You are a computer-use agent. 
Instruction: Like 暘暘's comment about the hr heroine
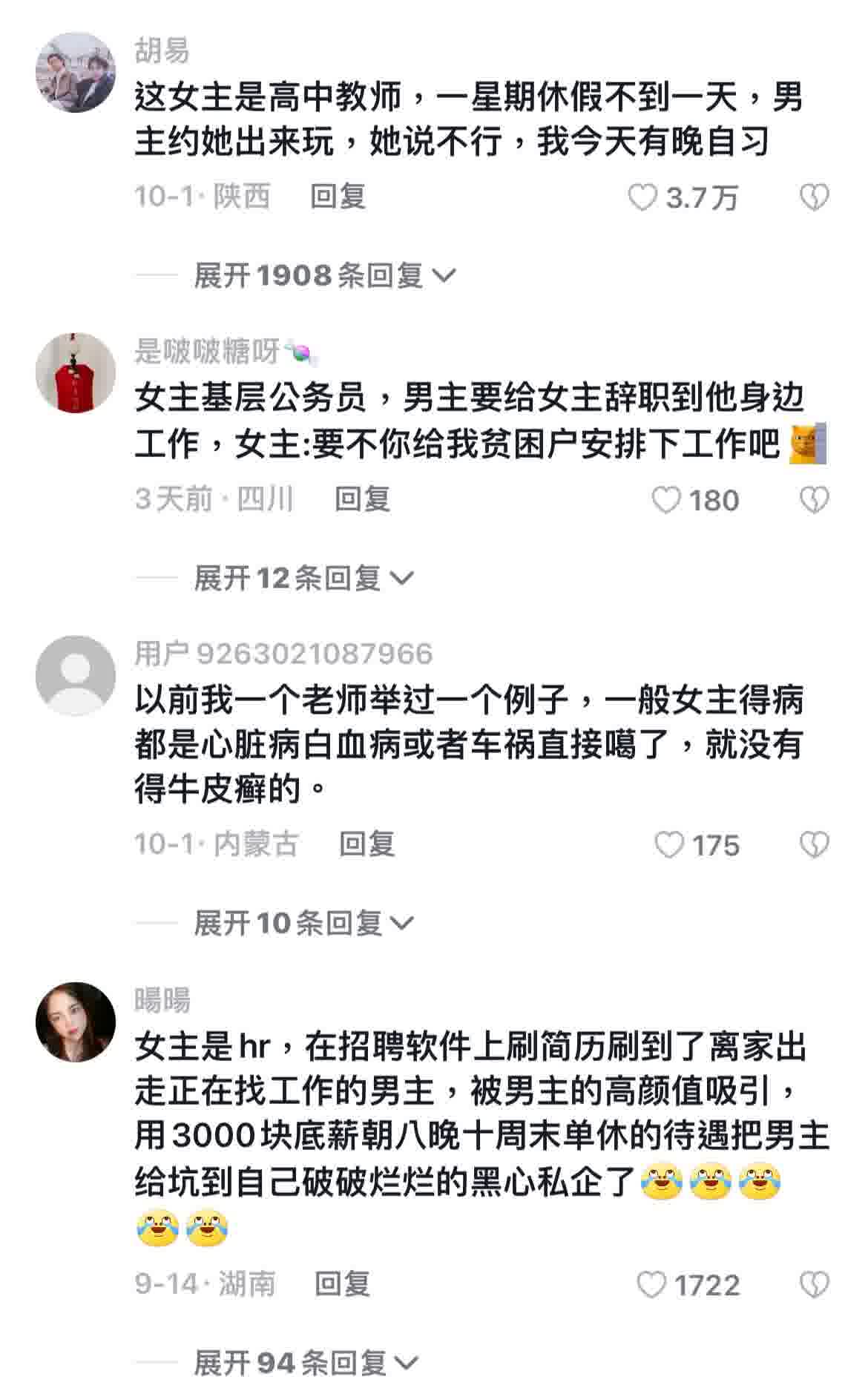(x=652, y=1285)
